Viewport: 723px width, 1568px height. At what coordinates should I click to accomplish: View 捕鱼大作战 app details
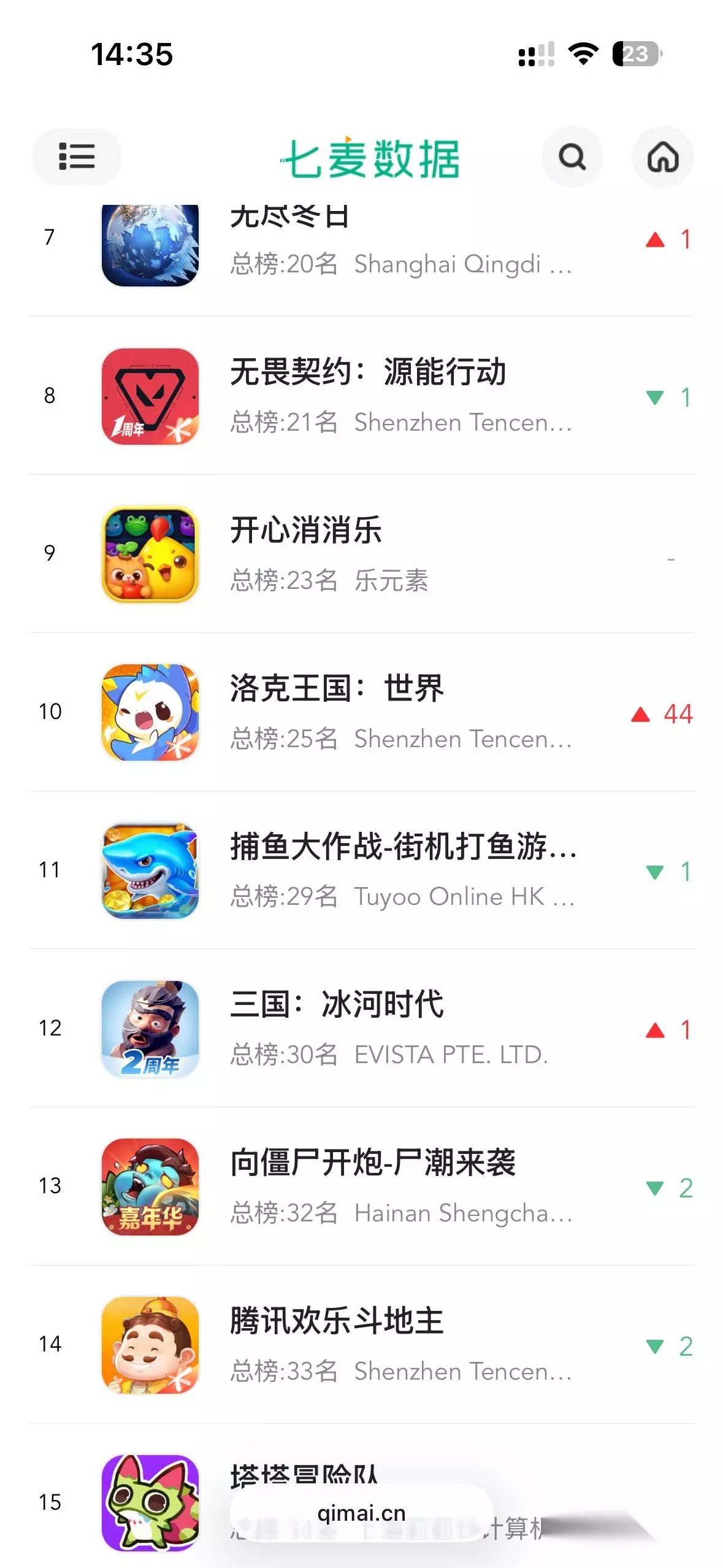click(x=362, y=870)
